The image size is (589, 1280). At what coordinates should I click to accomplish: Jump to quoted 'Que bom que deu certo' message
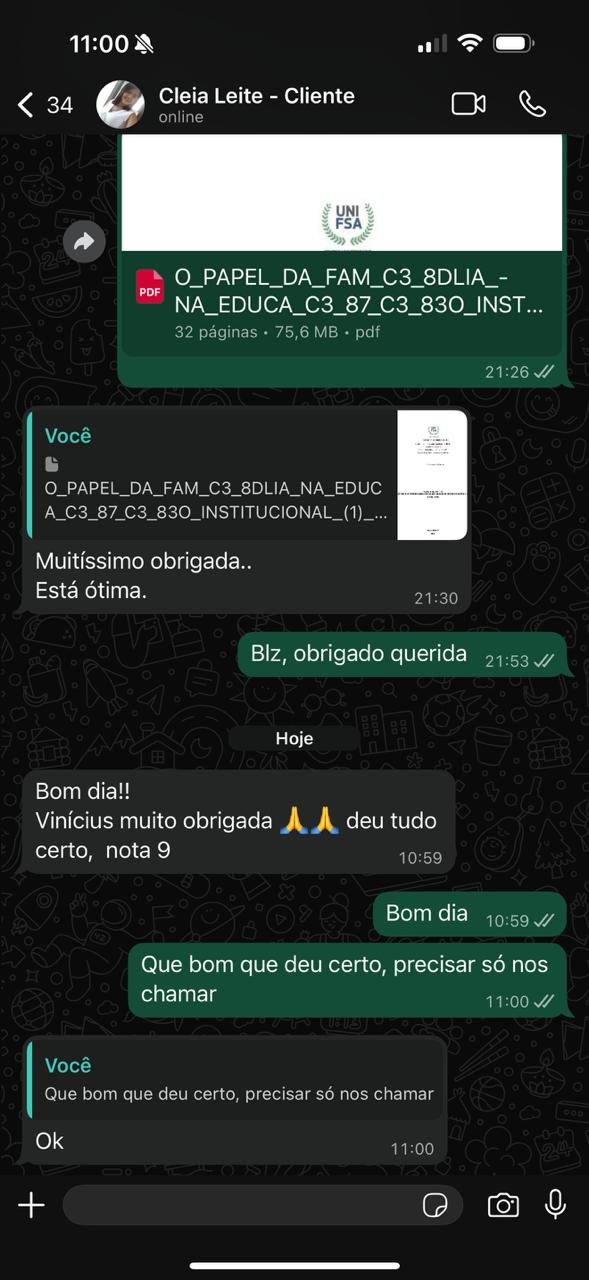click(235, 1079)
